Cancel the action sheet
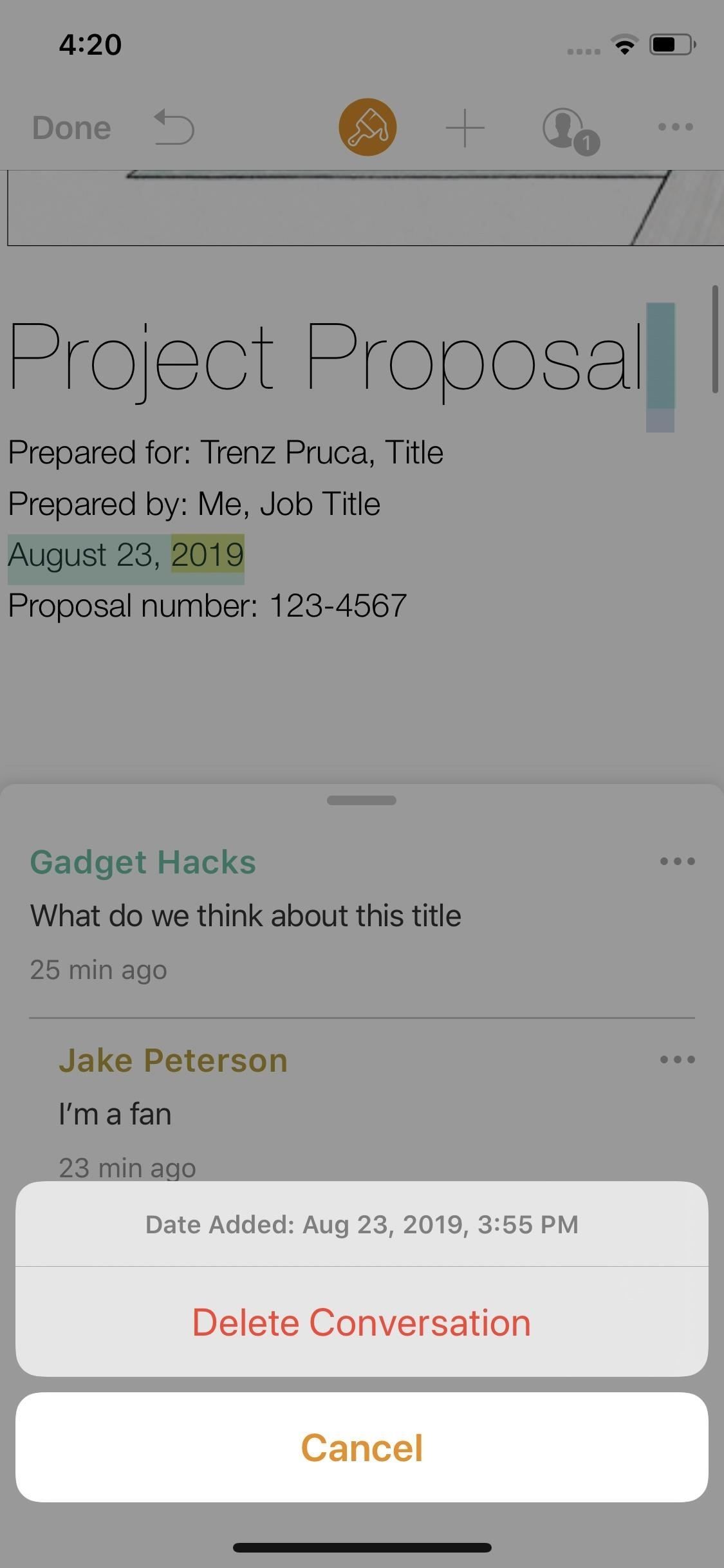Screen dimensions: 724x1568 [362, 1448]
